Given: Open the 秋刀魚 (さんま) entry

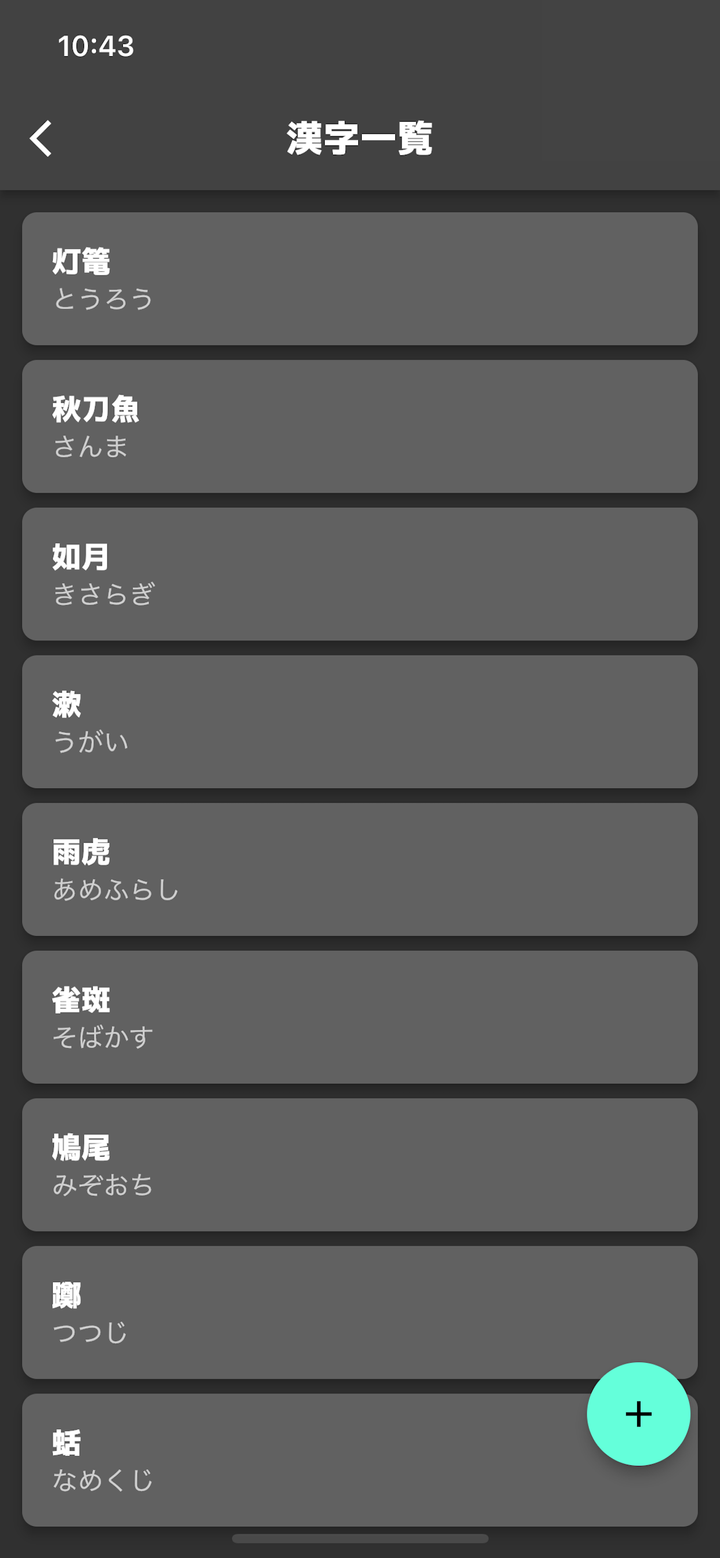Looking at the screenshot, I should point(359,426).
